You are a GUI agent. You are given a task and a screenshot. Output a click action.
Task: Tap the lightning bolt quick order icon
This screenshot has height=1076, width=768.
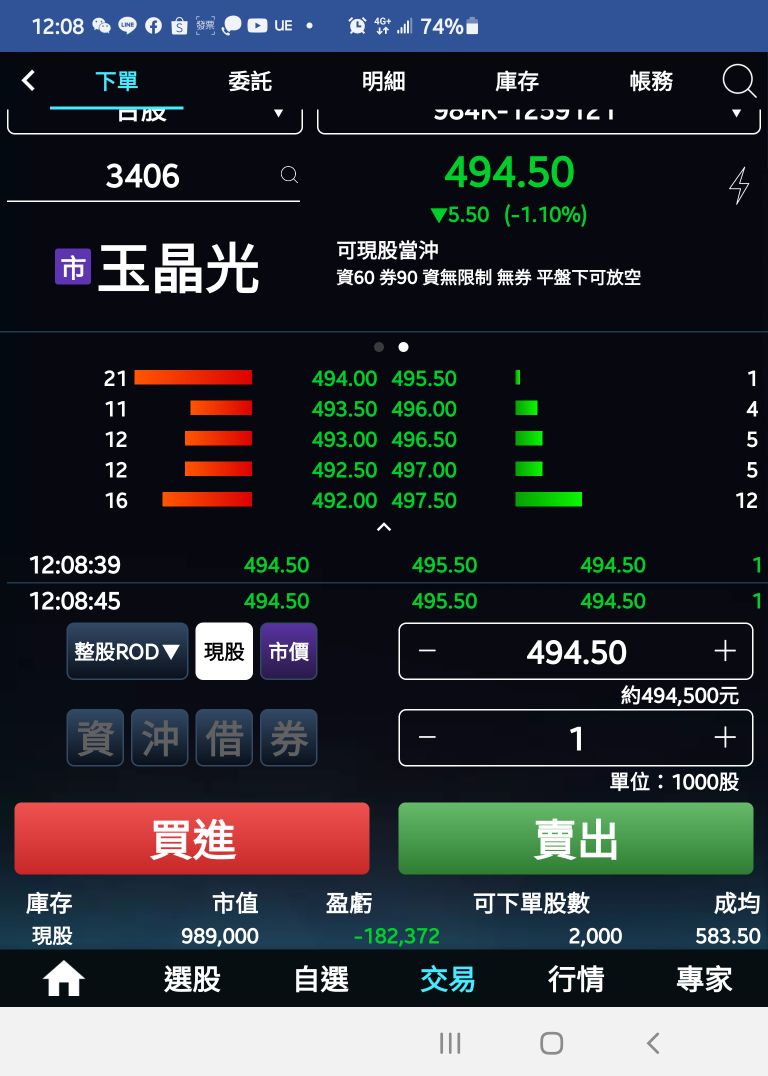[739, 186]
